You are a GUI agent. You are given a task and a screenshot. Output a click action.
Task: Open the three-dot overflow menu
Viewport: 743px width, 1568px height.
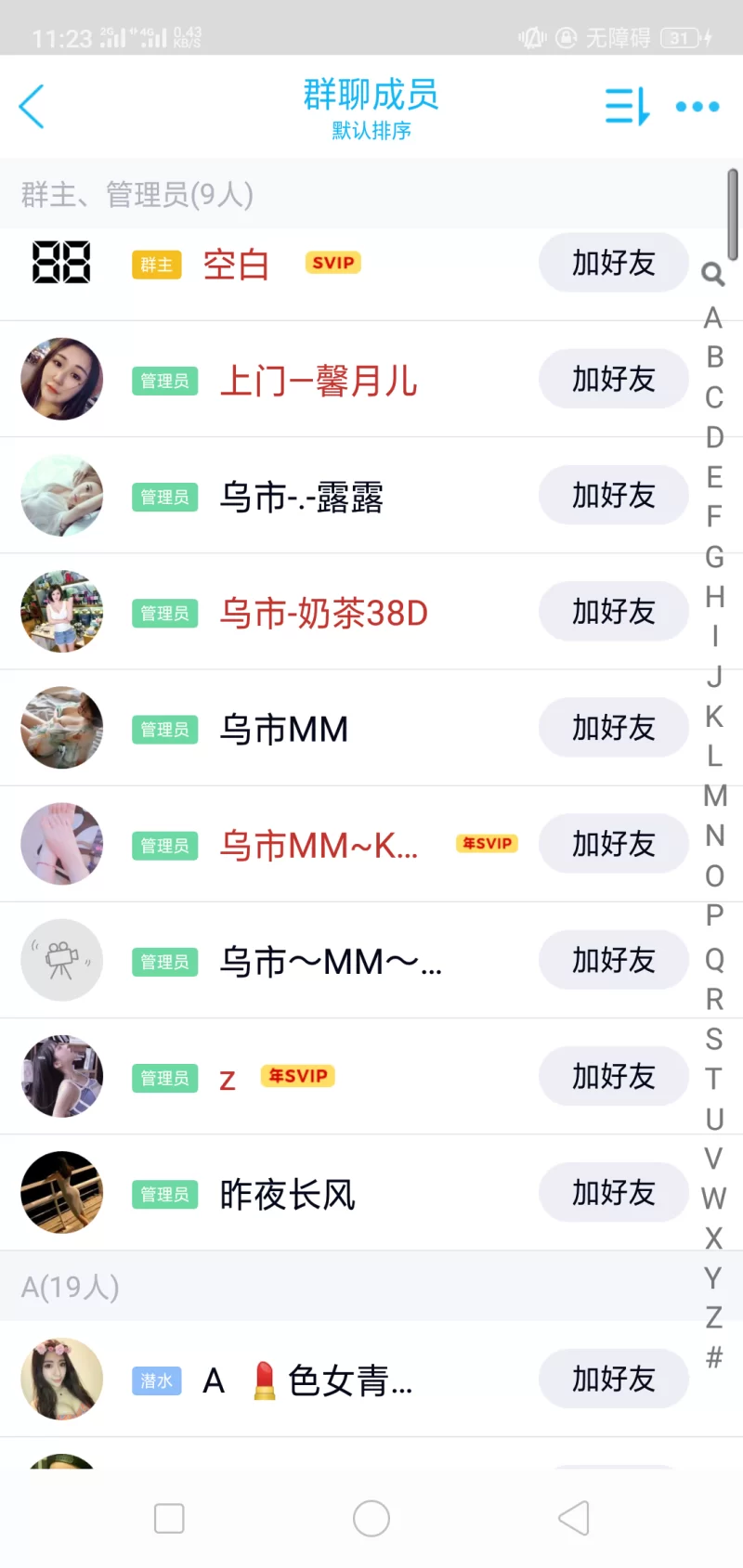[697, 107]
